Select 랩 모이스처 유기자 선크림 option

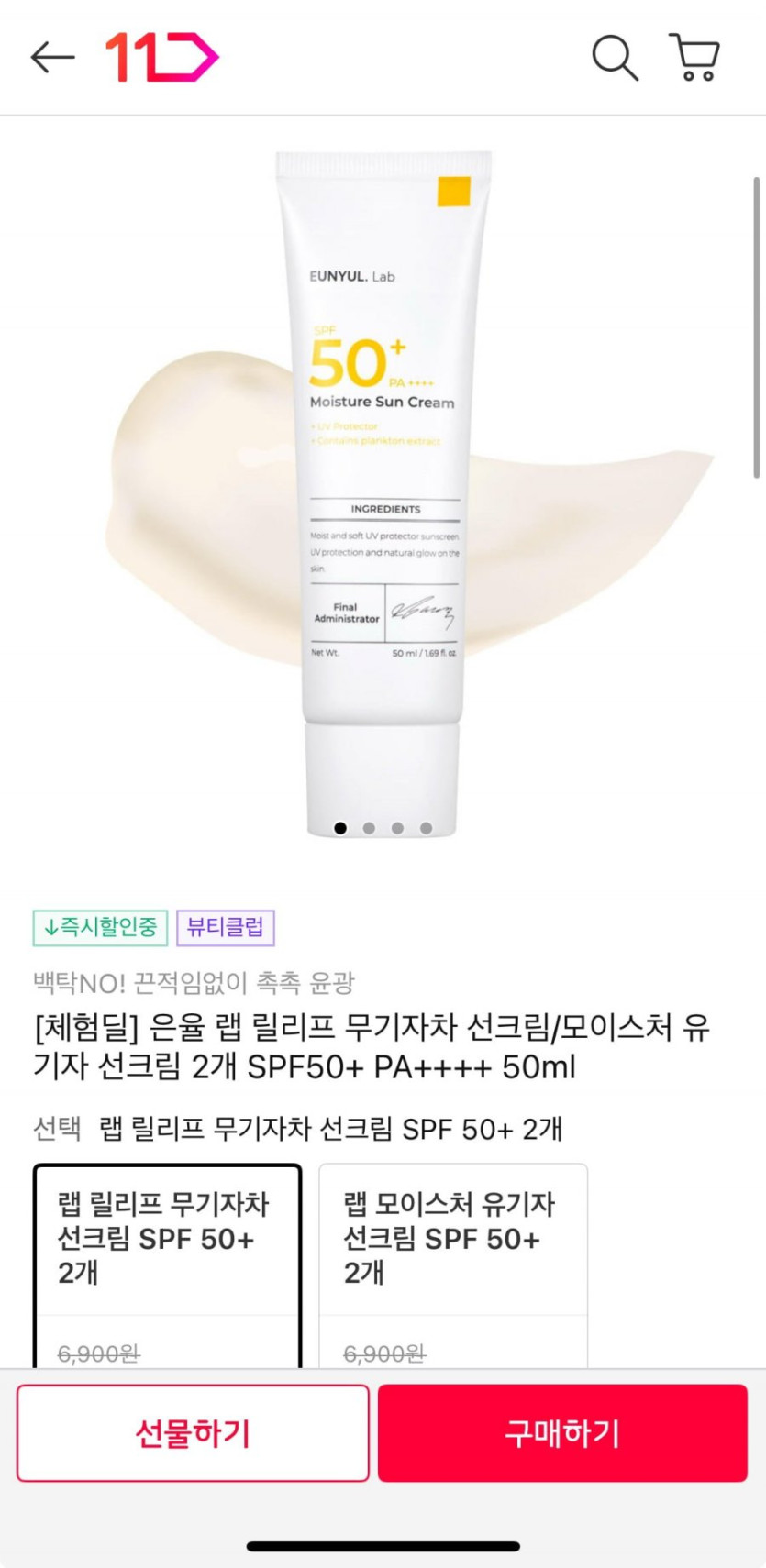pyautogui.click(x=453, y=1265)
